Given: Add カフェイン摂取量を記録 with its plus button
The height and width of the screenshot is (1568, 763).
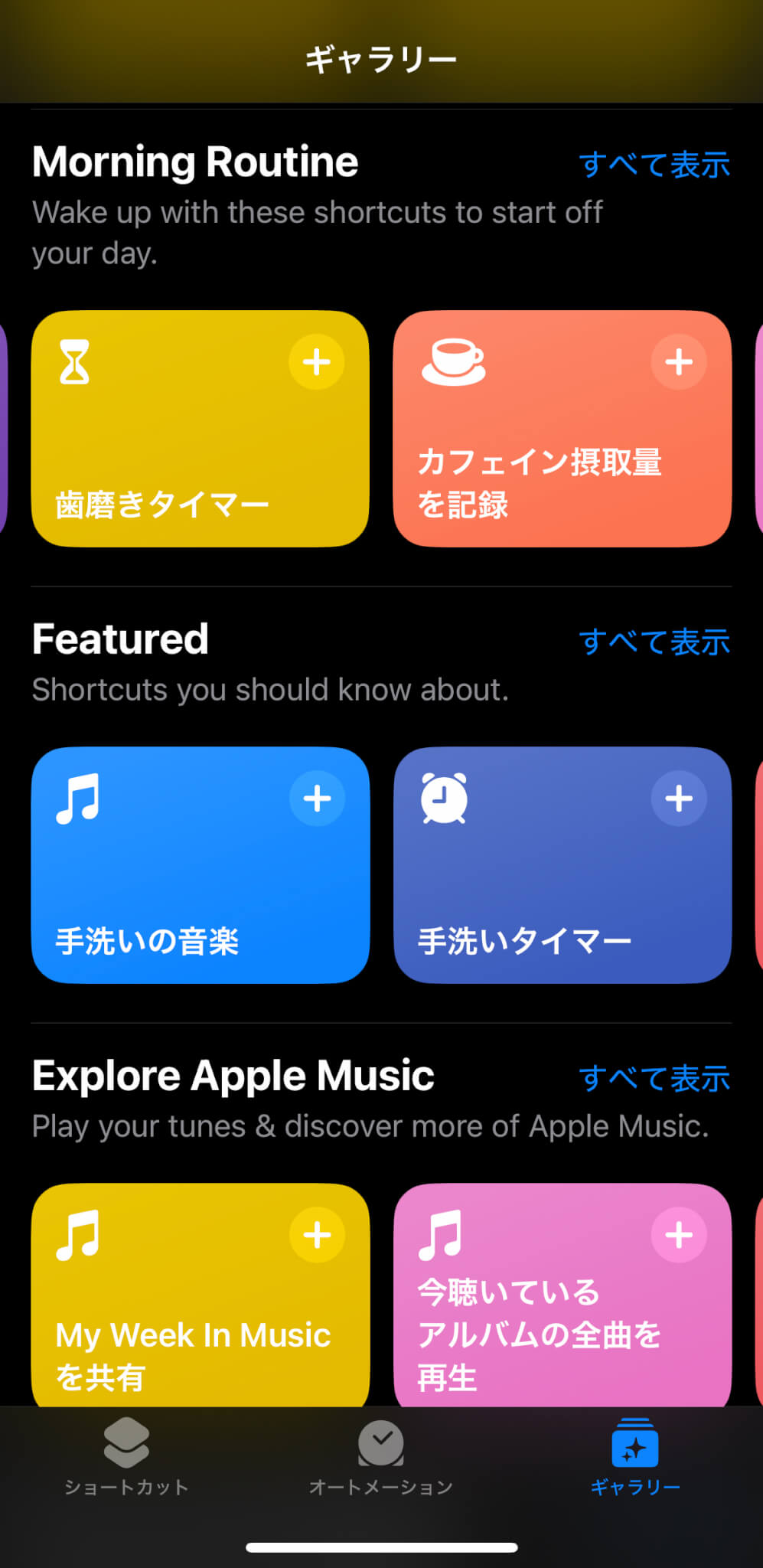Looking at the screenshot, I should click(679, 362).
